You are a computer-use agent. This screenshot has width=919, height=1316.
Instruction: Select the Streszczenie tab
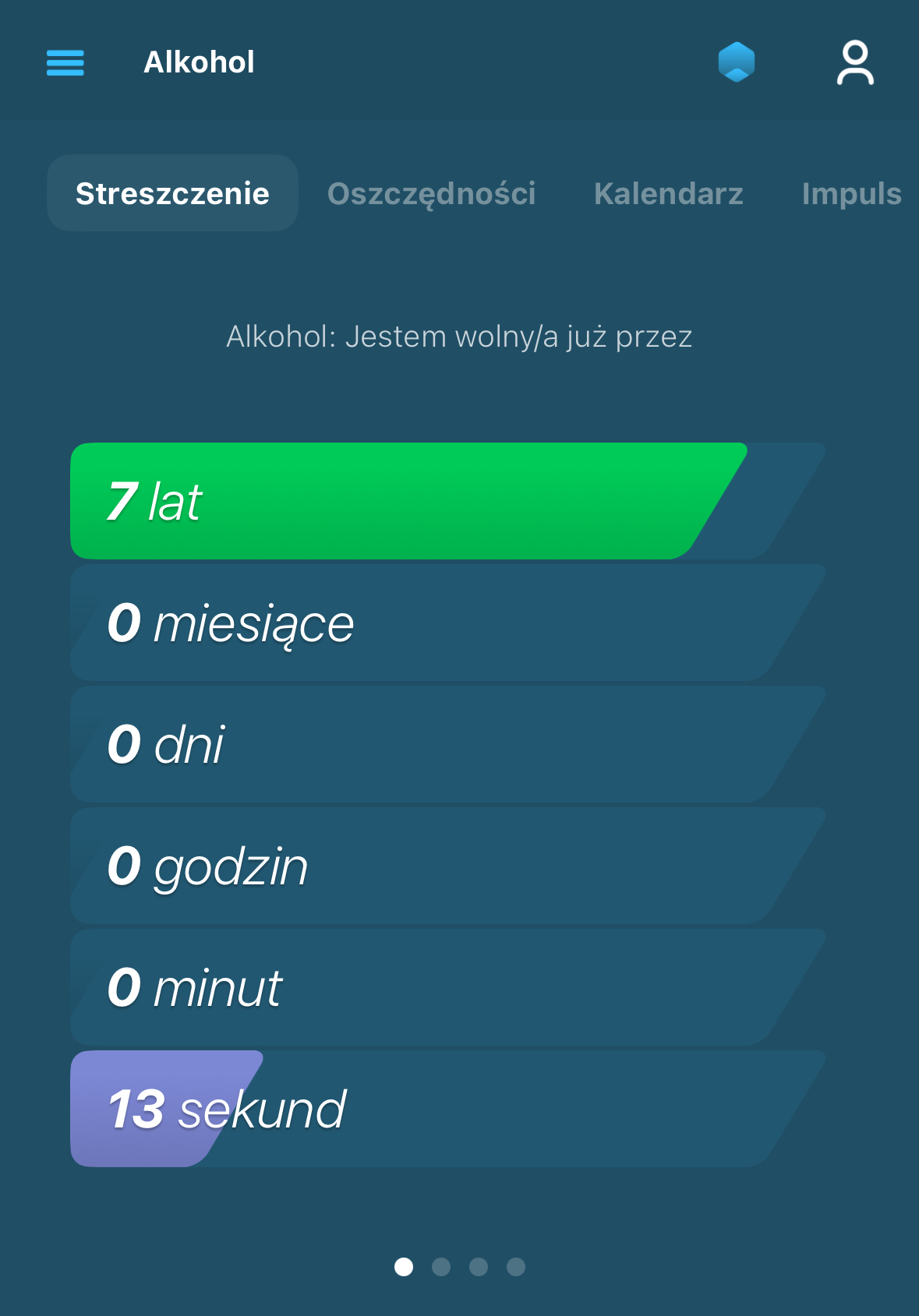click(172, 193)
